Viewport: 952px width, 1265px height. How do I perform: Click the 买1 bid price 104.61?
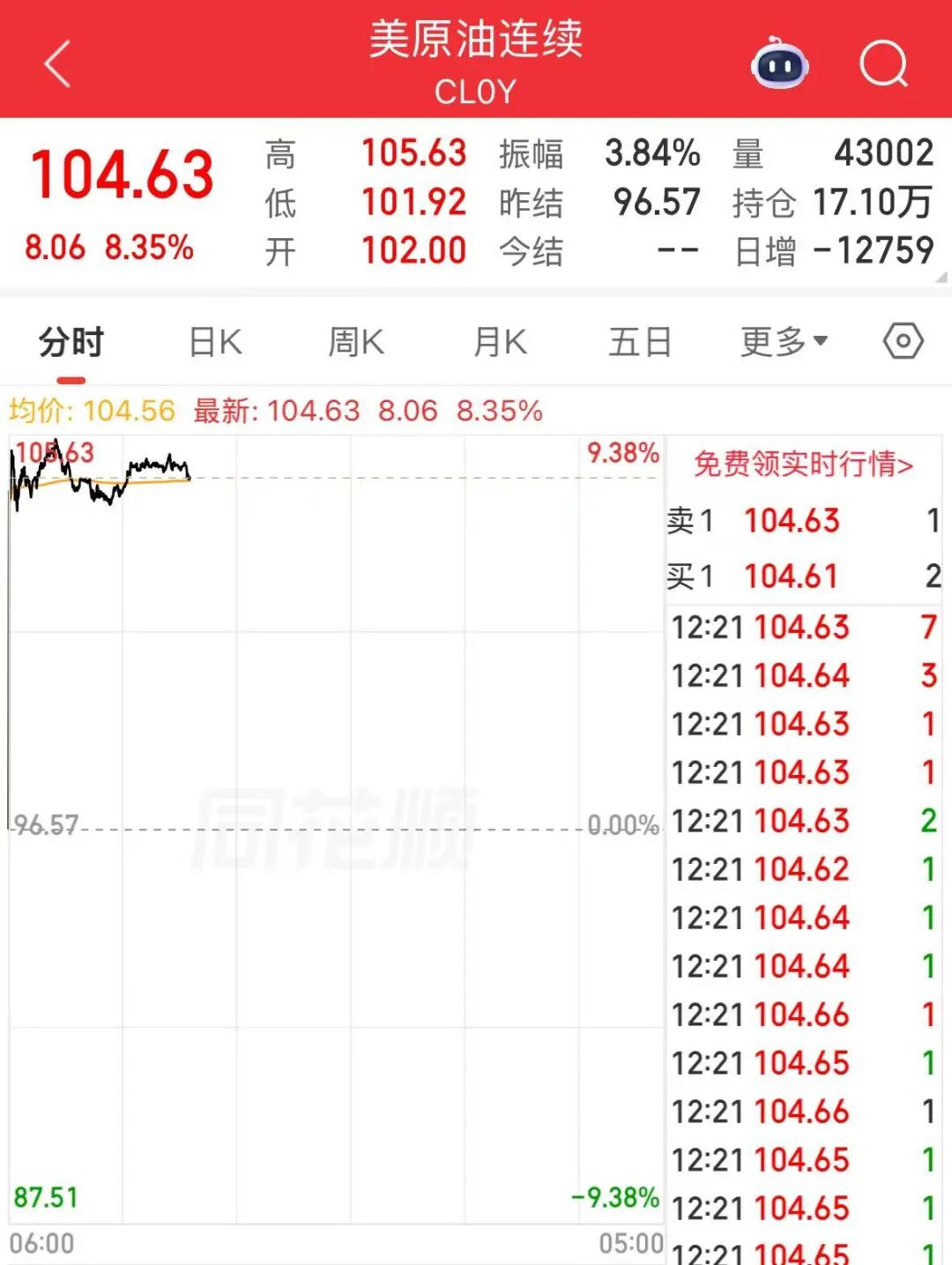pyautogui.click(x=791, y=576)
